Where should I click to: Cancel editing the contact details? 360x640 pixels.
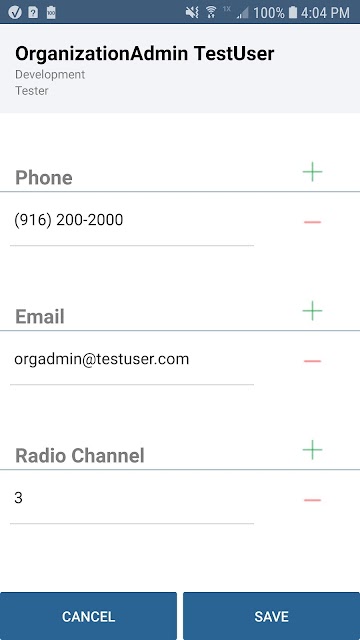(88, 616)
